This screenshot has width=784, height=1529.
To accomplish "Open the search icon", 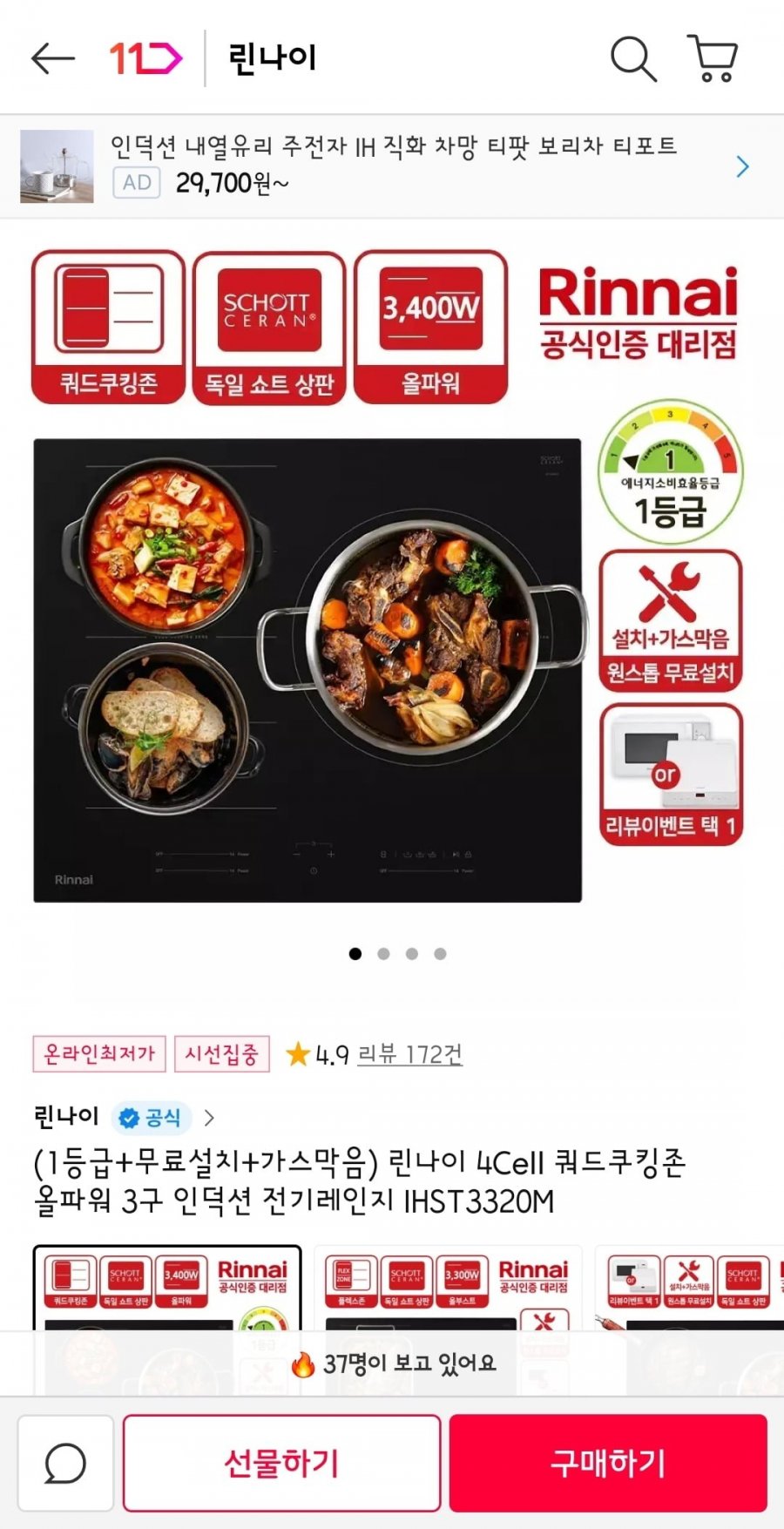I will point(632,58).
